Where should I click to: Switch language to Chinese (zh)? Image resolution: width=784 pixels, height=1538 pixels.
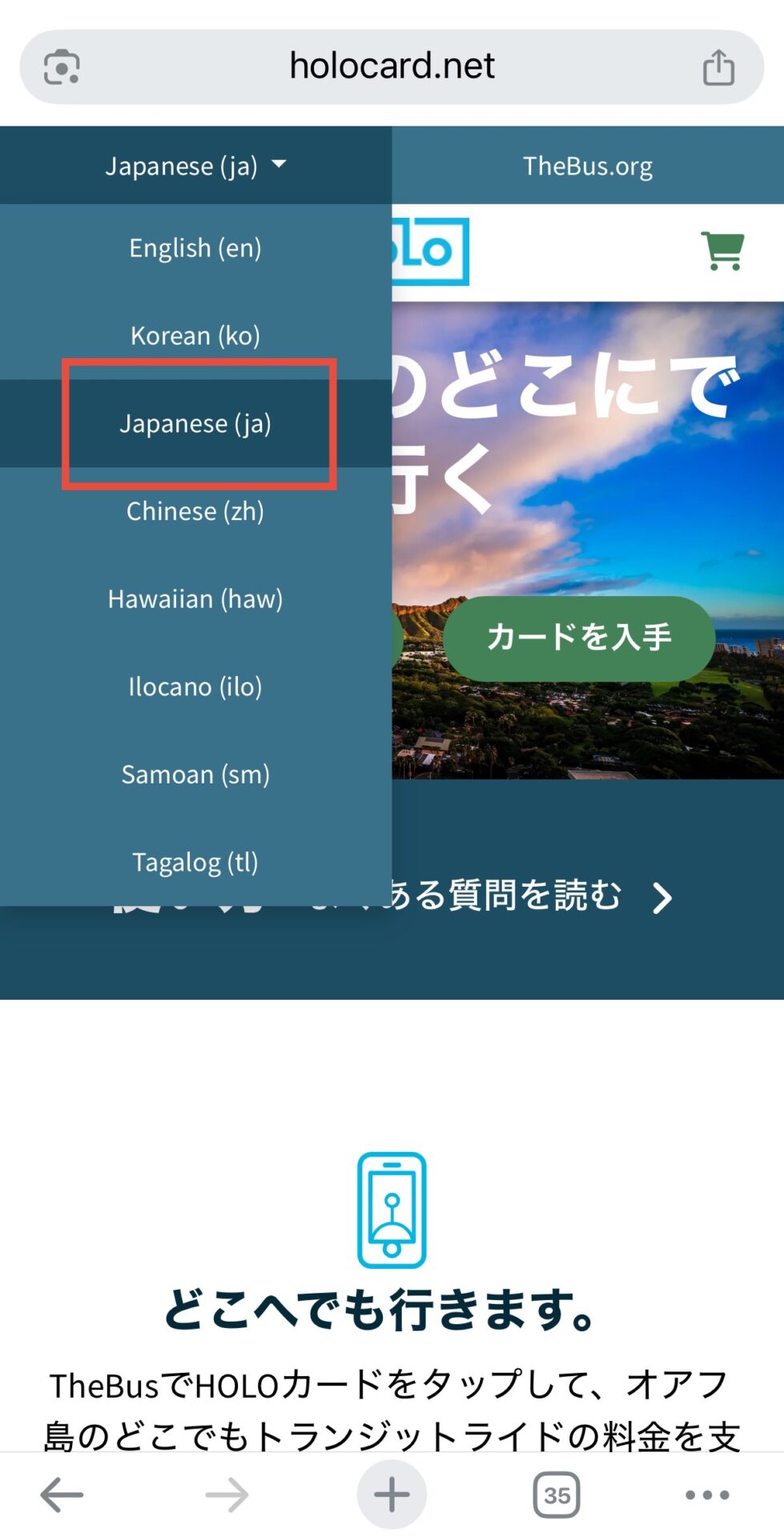tap(195, 511)
